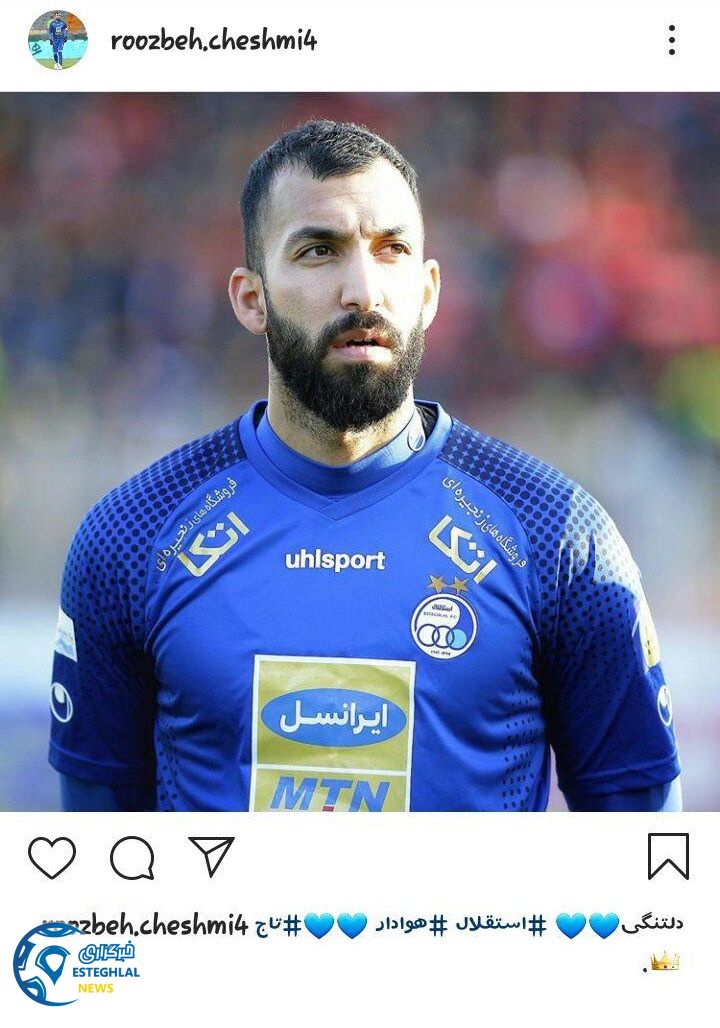This screenshot has height=1028, width=720.
Task: Open the roozbeh.cheshmi4 username at top
Action: click(x=213, y=41)
